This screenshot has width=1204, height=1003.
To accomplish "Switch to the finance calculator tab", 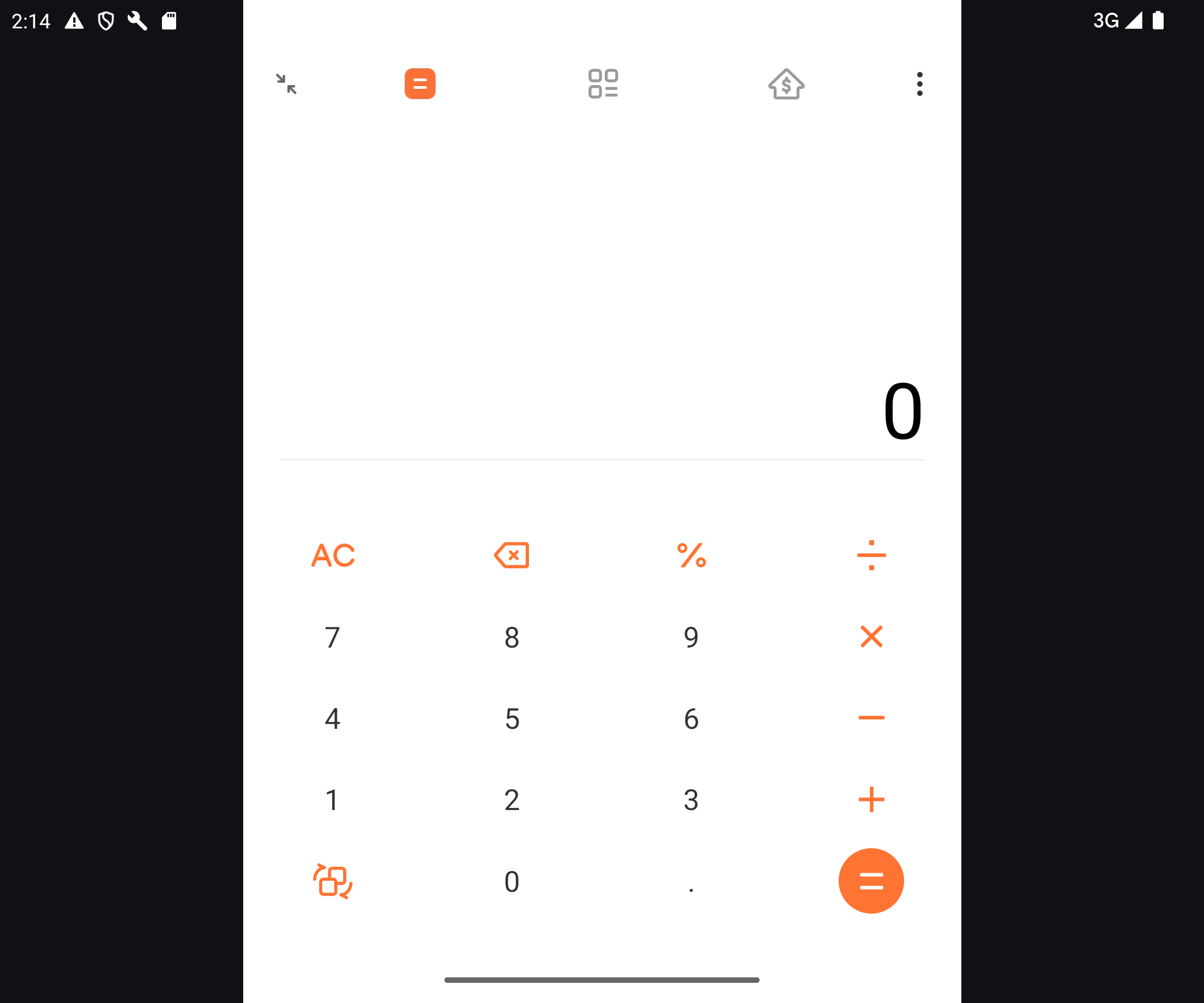I will [786, 84].
